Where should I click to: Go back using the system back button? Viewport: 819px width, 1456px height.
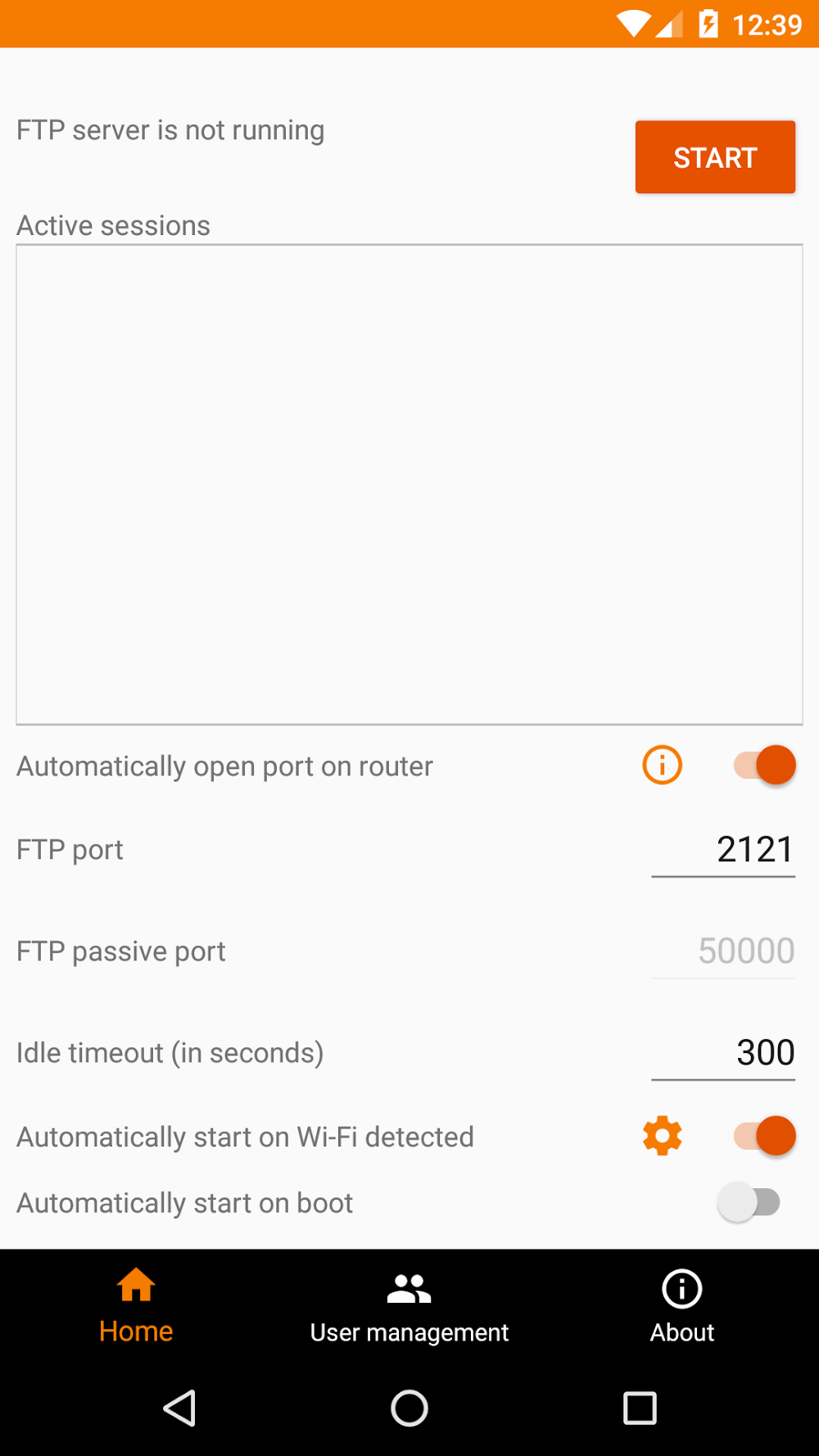point(179,1409)
